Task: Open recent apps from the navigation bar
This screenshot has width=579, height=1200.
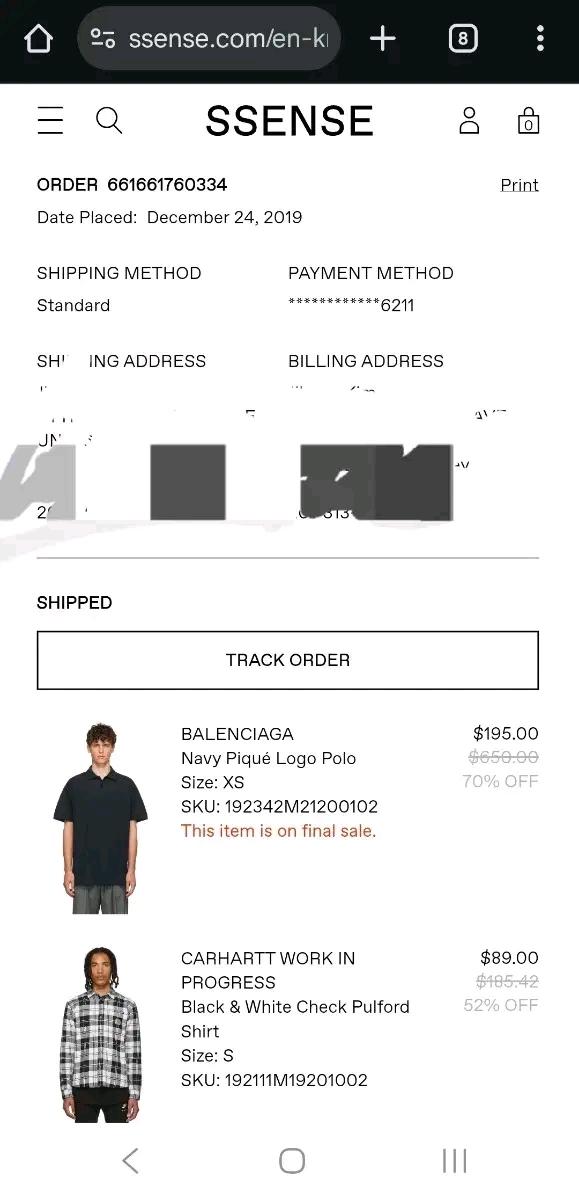Action: tap(454, 1160)
